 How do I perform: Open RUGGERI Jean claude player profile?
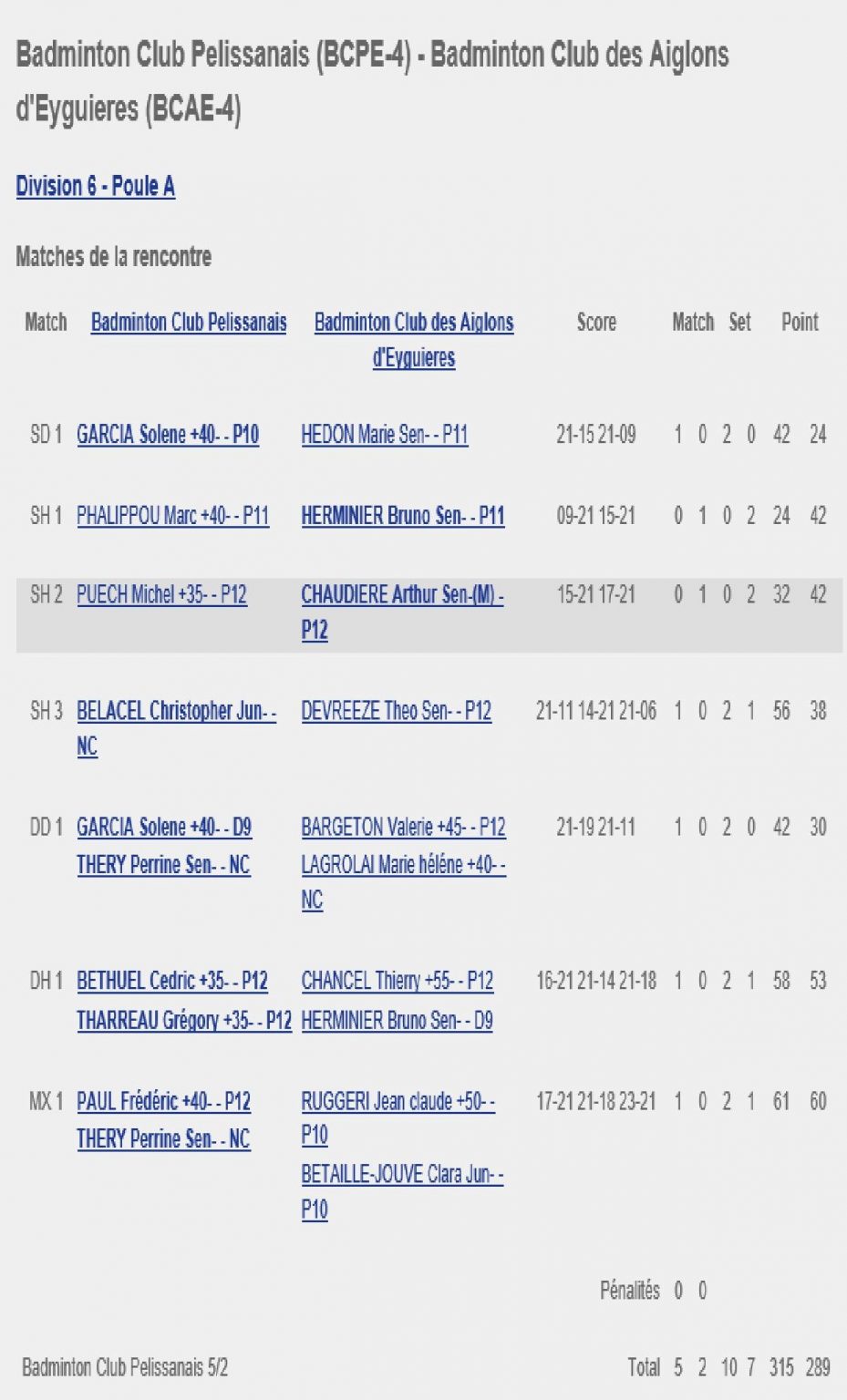[x=398, y=1117]
